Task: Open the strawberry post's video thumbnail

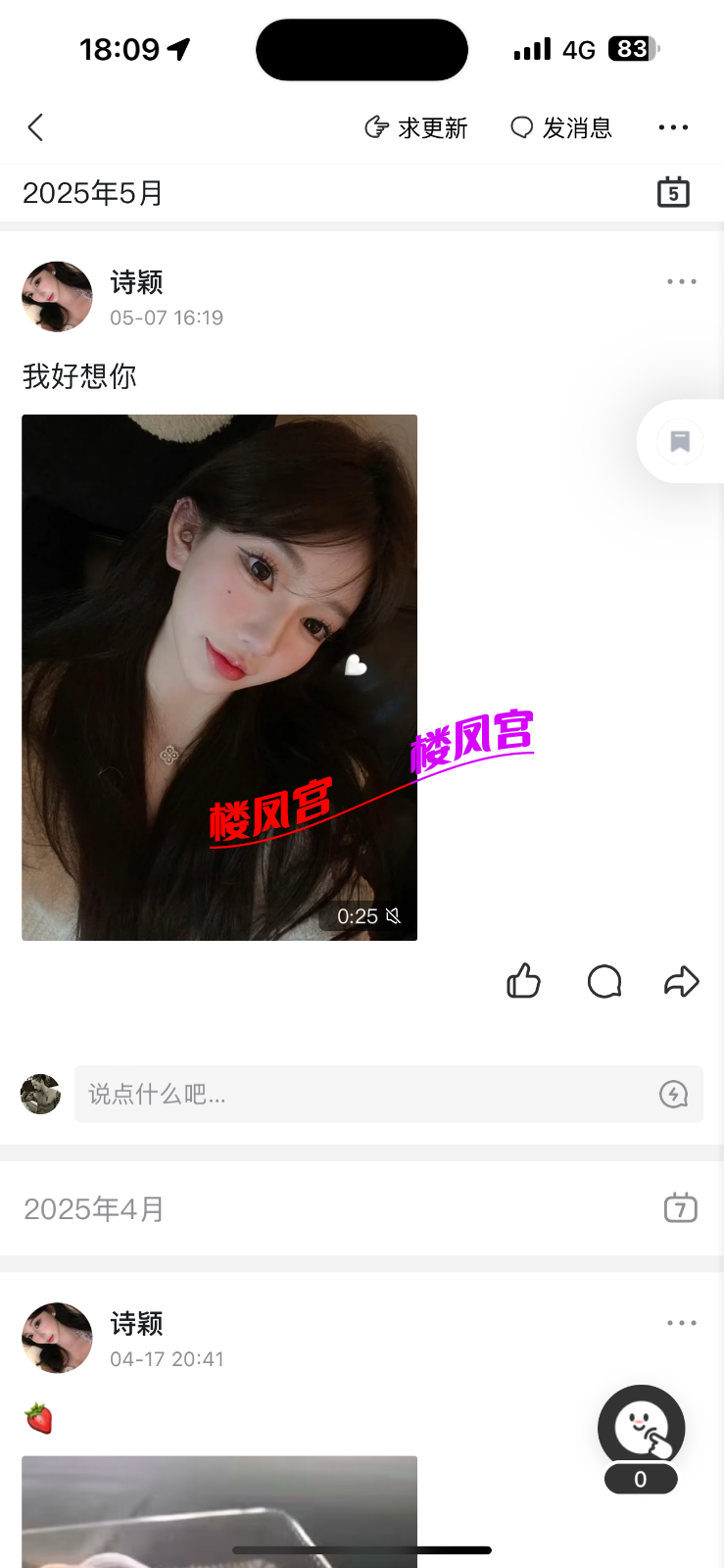Action: (x=219, y=1511)
